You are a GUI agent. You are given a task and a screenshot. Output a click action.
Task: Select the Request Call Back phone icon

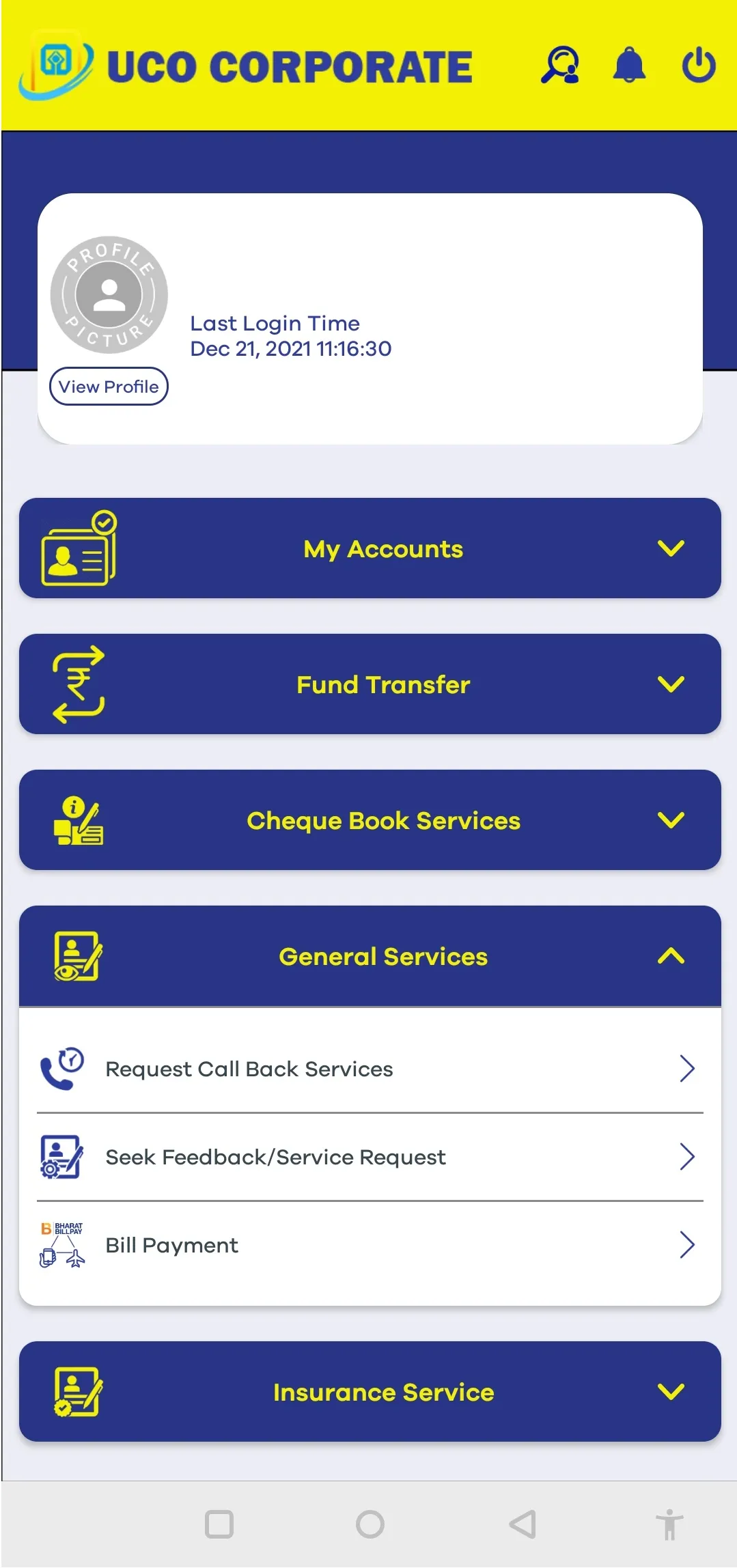(61, 1068)
